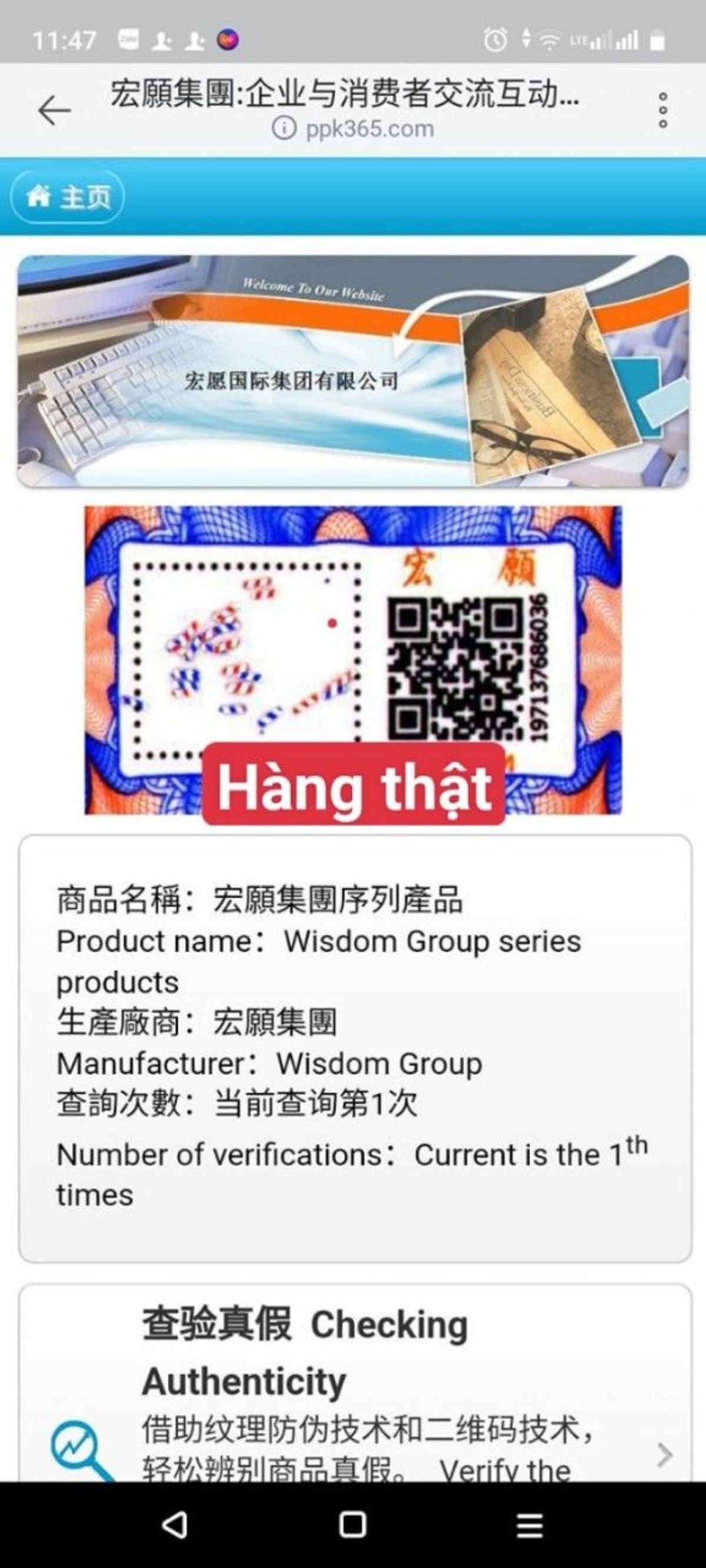
Task: Open the three-dot overflow menu
Action: [x=662, y=110]
